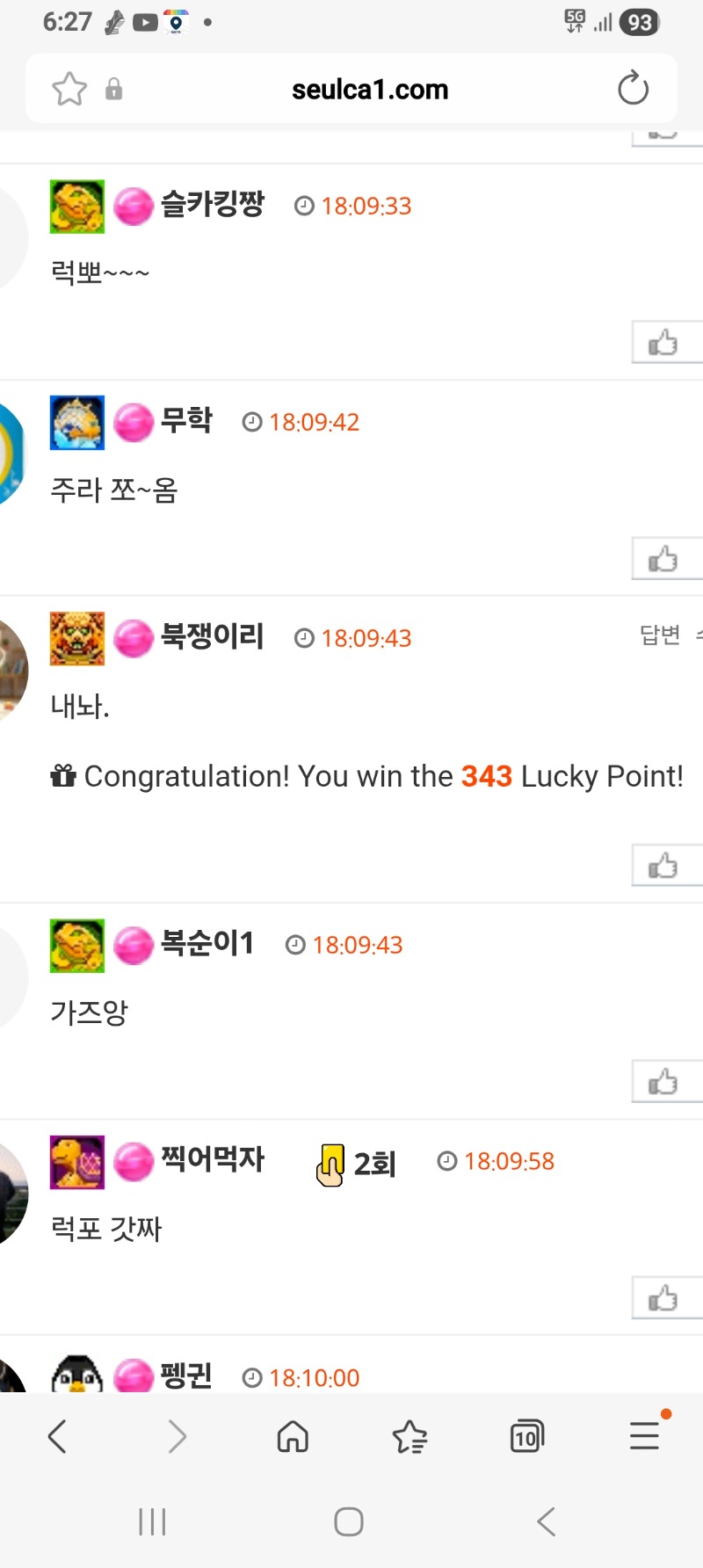This screenshot has width=703, height=1568.
Task: Like 슬카킹짱's comment
Action: [663, 342]
